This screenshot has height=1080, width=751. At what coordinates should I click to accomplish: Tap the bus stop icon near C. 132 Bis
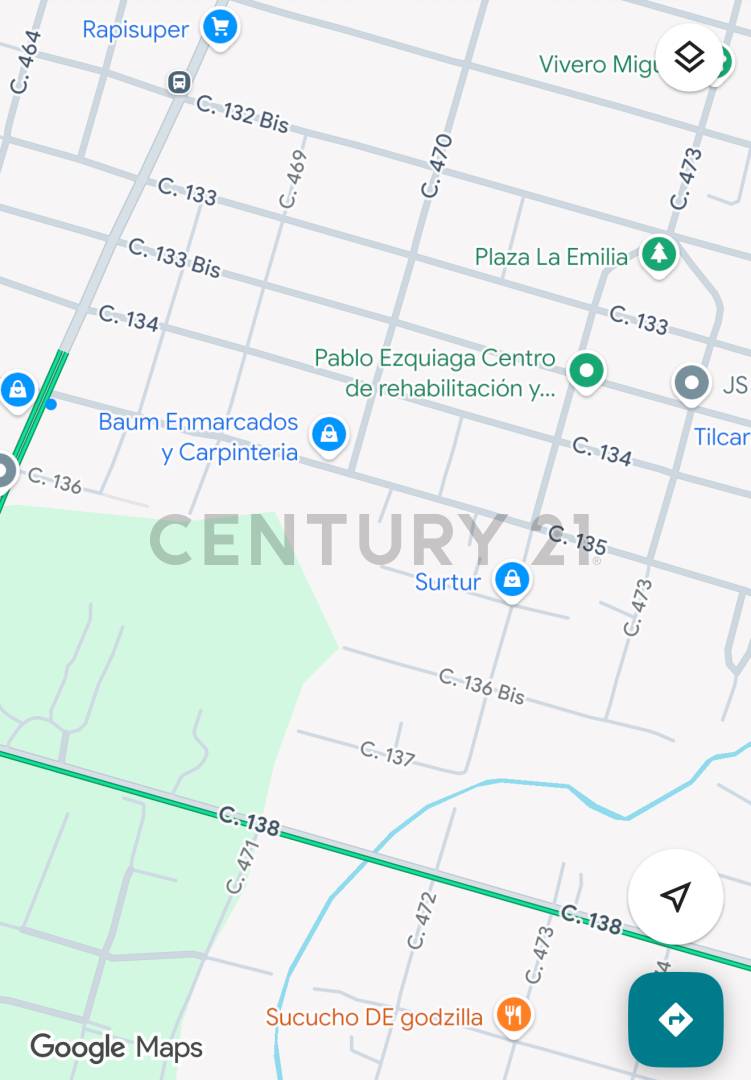pos(179,82)
